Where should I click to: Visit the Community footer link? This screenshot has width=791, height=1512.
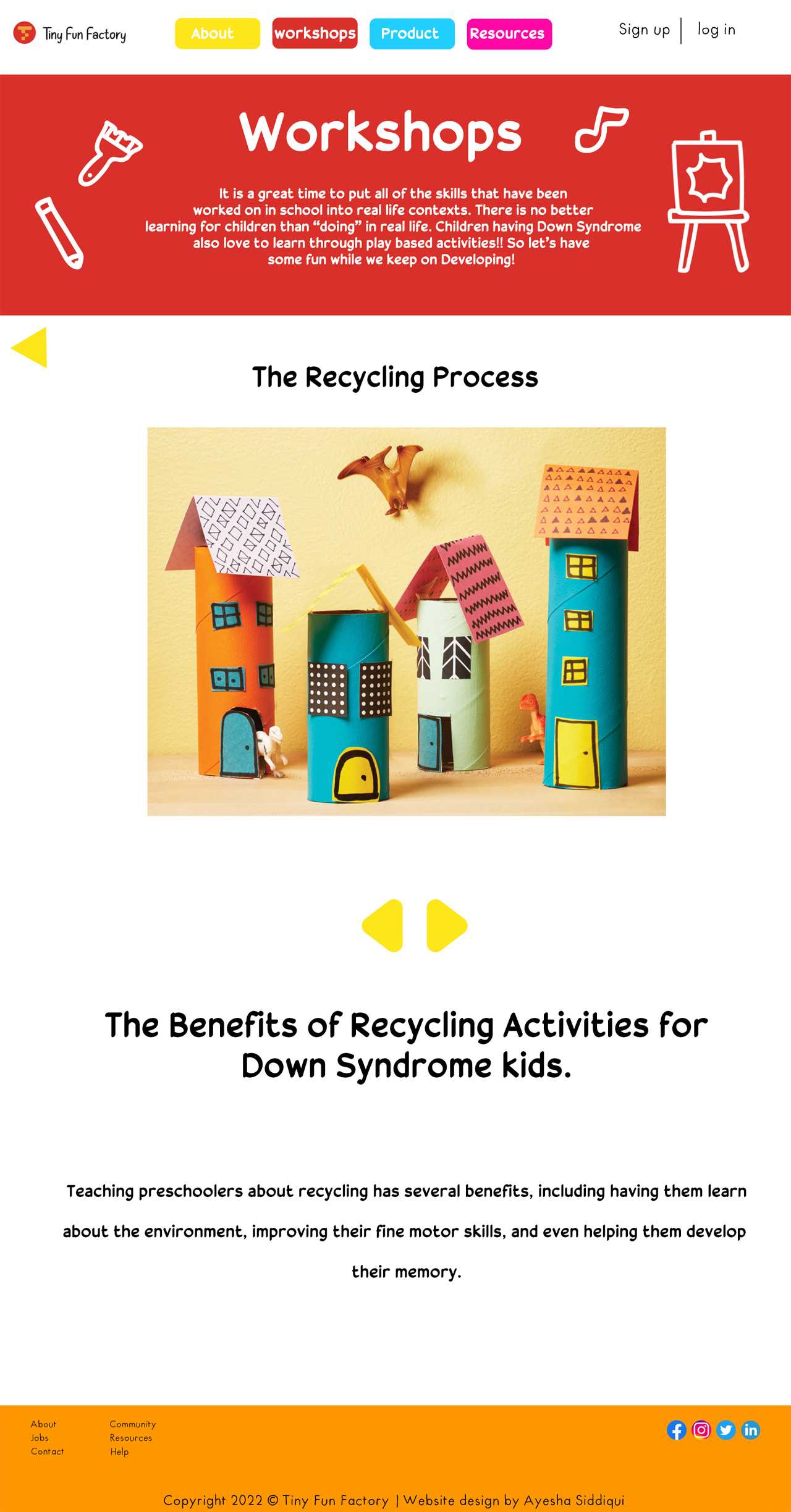coord(133,1424)
